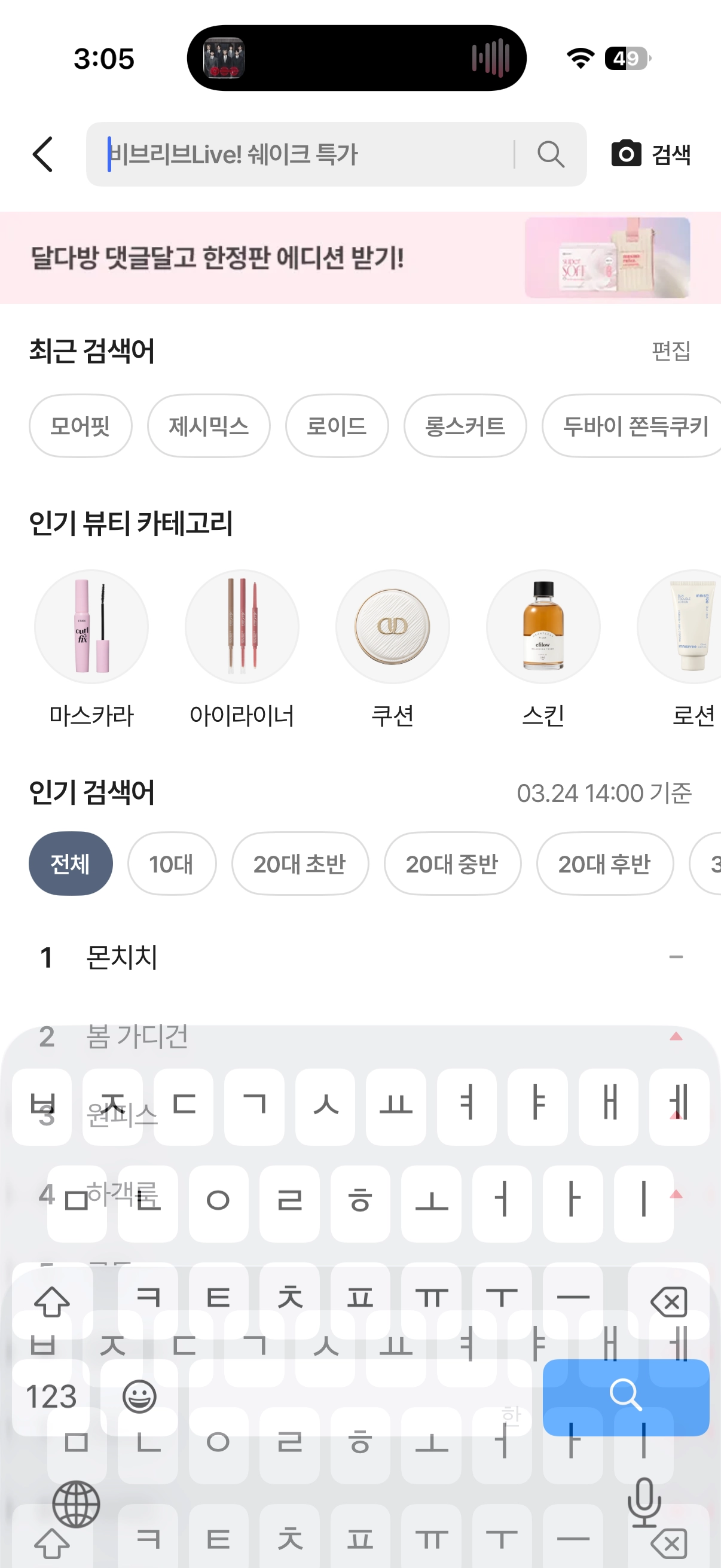The width and height of the screenshot is (721, 1568).
Task: Open the 마스카라 category
Action: pyautogui.click(x=91, y=648)
